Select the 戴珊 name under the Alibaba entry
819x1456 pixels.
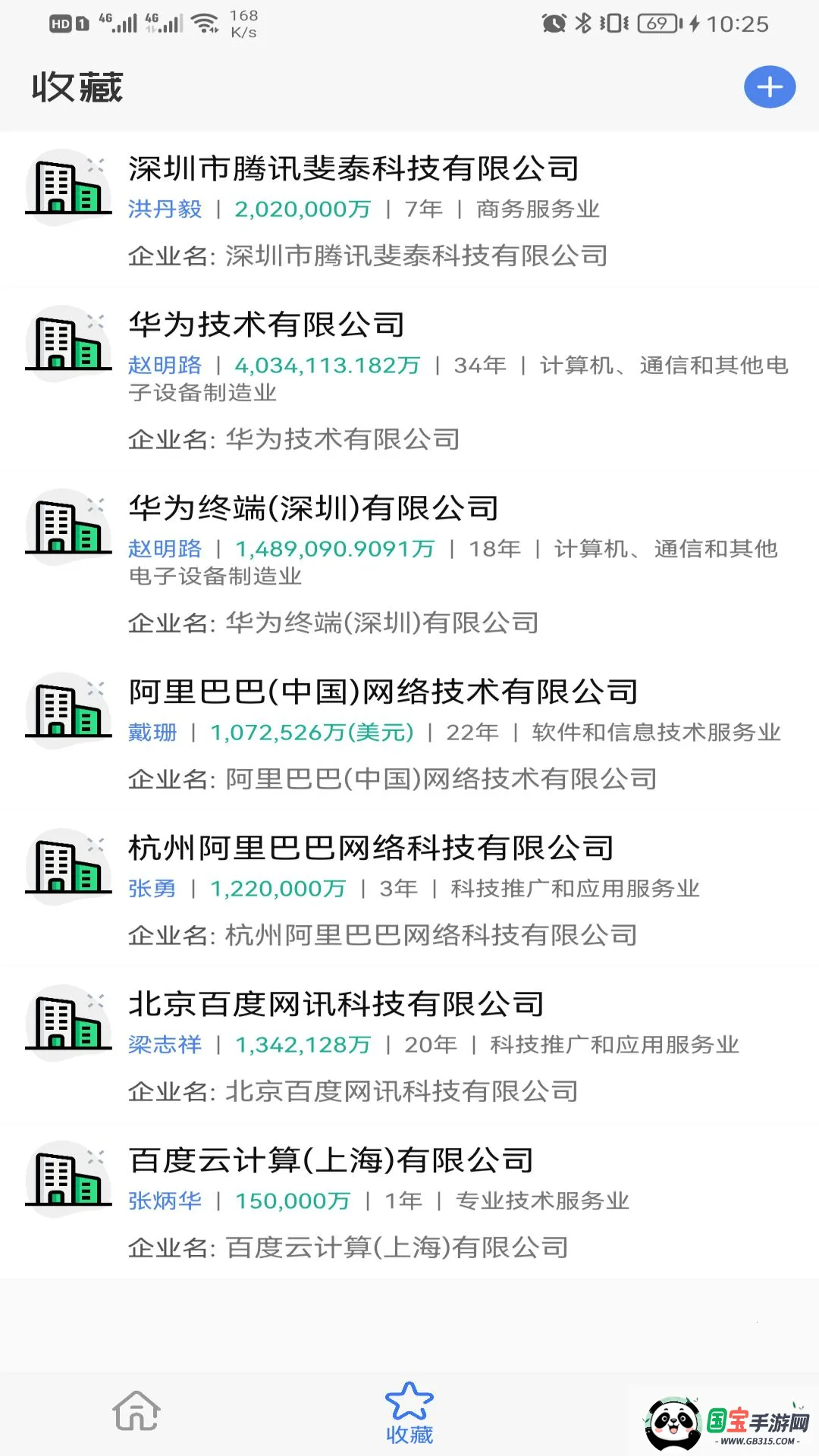point(152,733)
